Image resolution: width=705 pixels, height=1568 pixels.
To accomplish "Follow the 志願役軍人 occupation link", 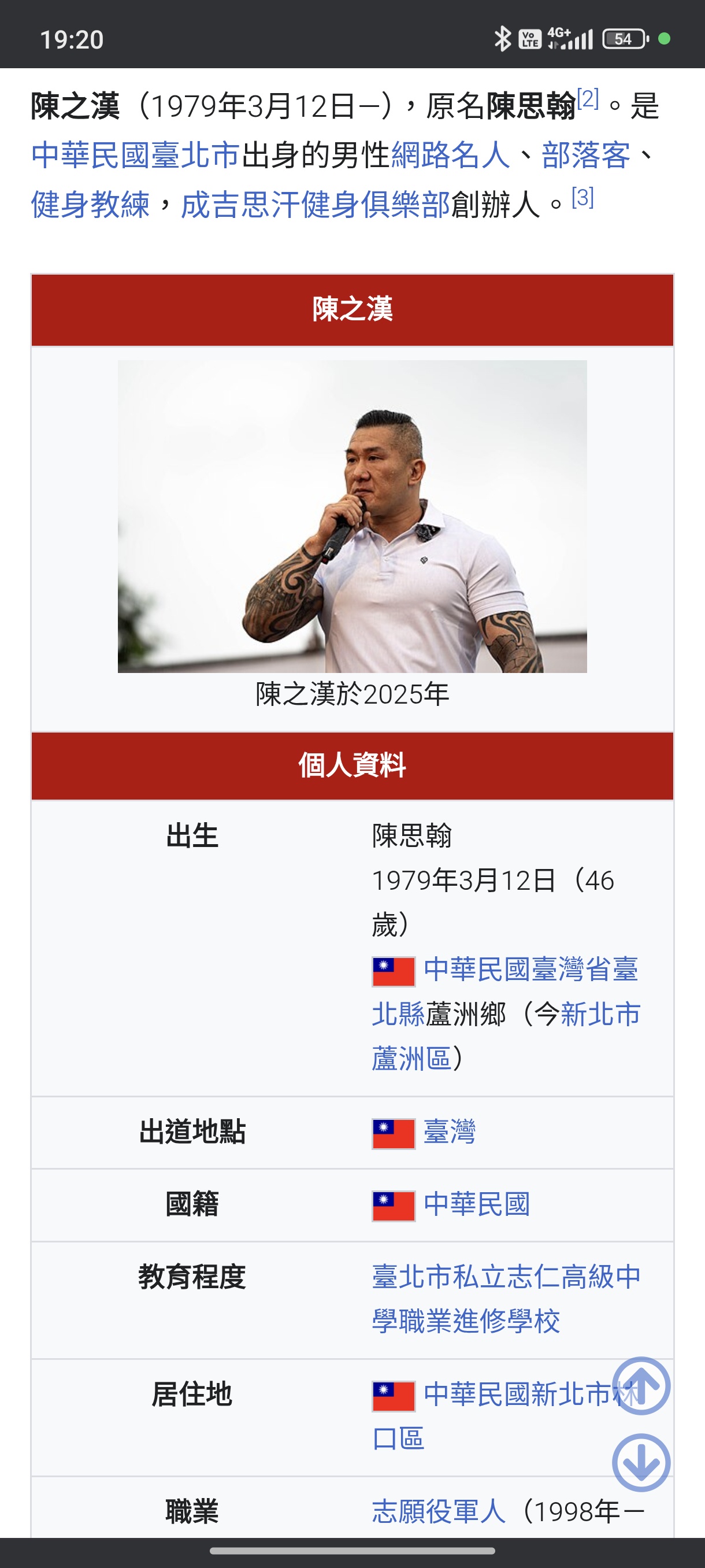I will (x=439, y=1511).
